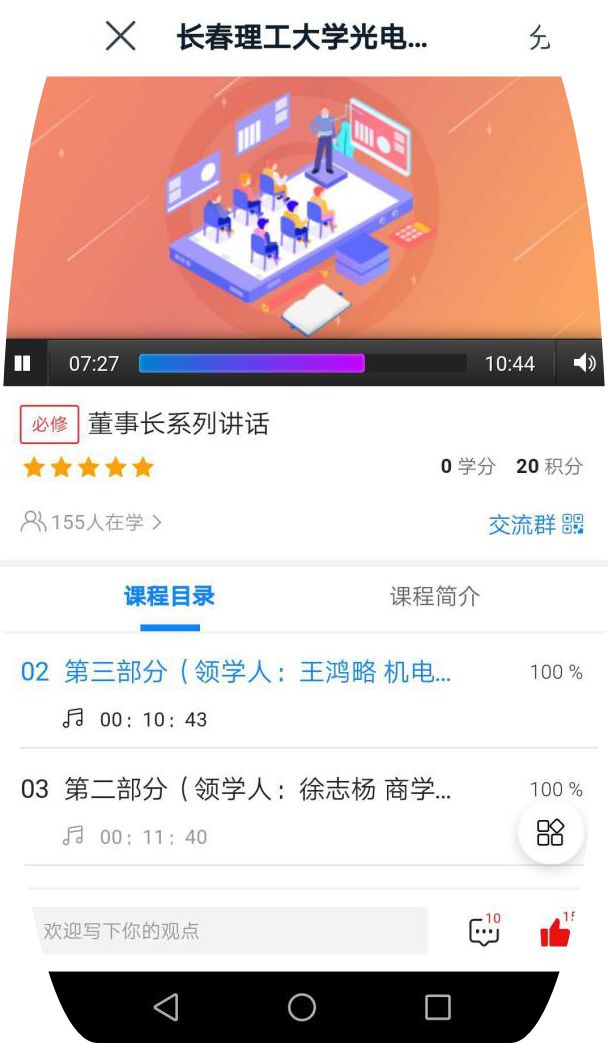
Task: Like this course with the thumbs-up
Action: 554,933
